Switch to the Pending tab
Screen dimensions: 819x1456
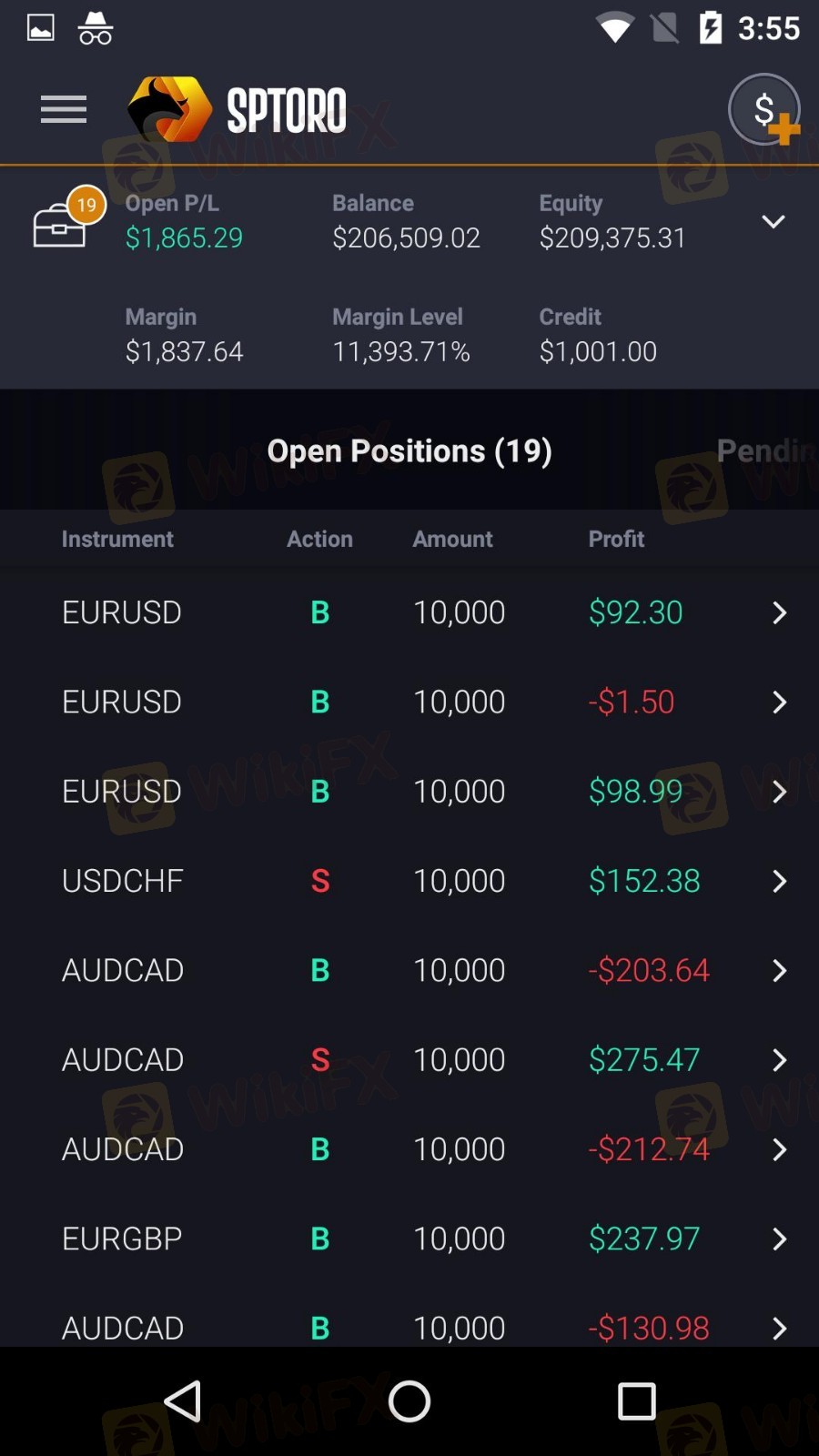[x=764, y=450]
